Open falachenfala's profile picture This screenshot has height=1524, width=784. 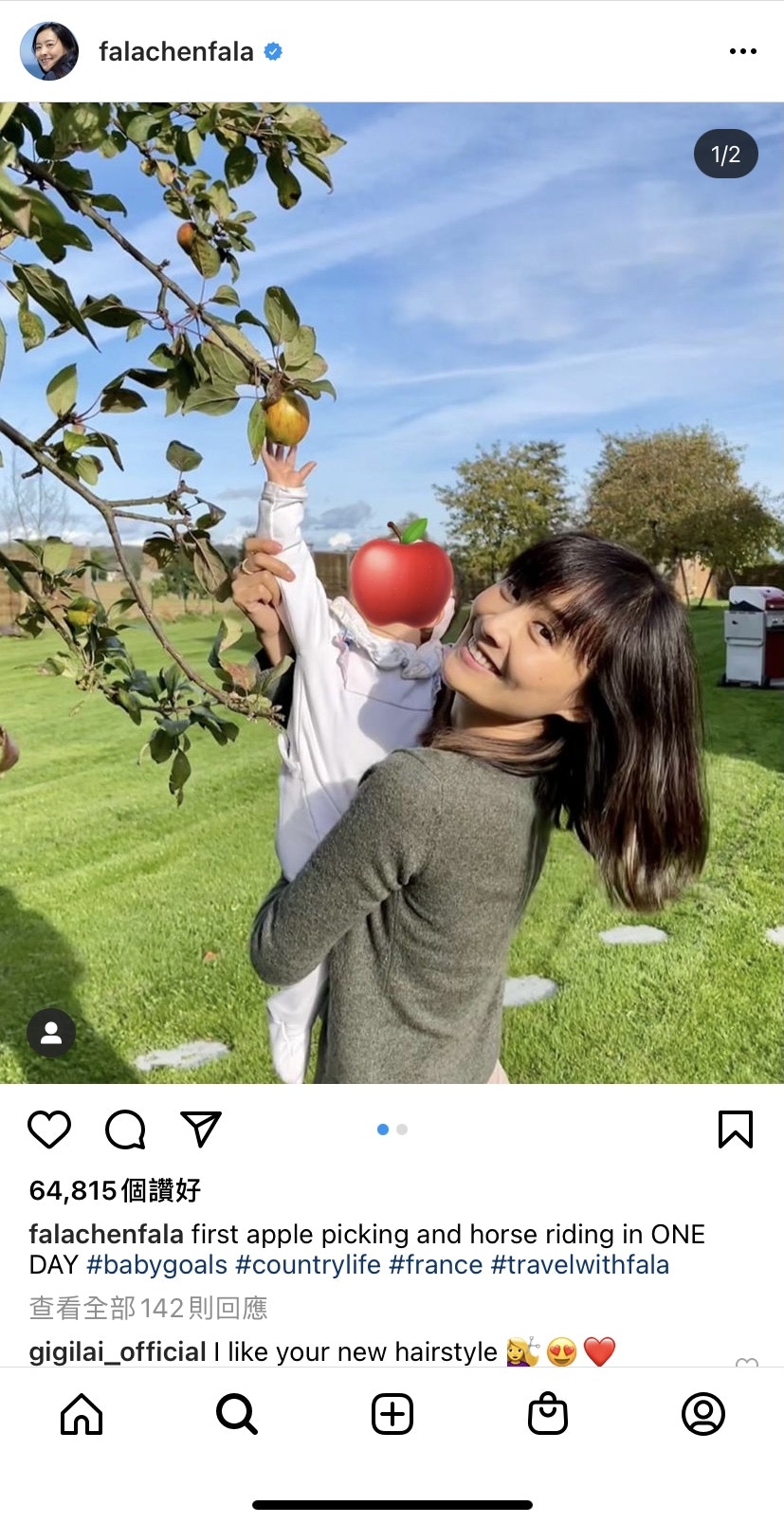[x=49, y=51]
